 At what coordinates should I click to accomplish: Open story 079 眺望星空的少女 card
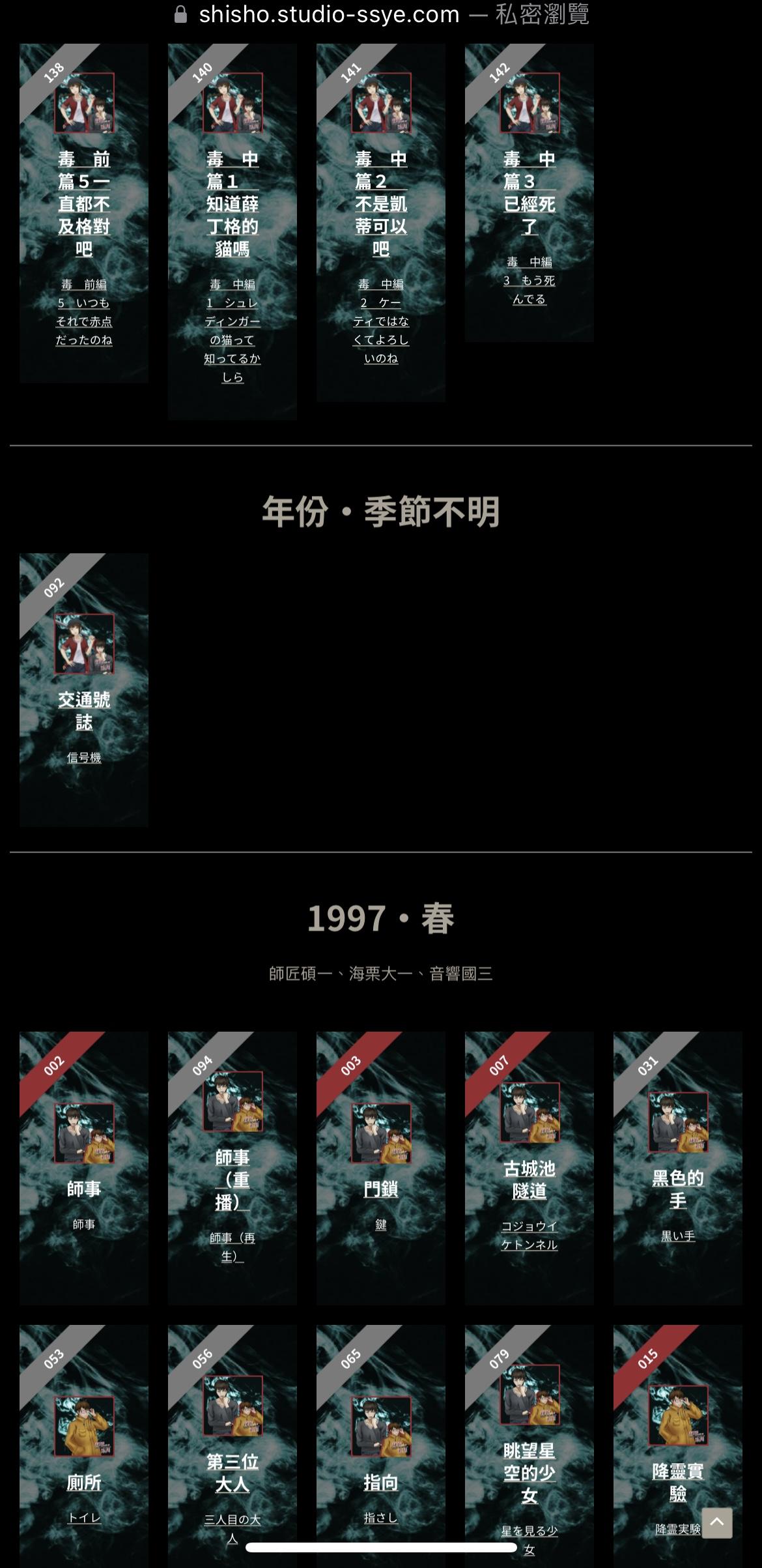[x=529, y=1473]
